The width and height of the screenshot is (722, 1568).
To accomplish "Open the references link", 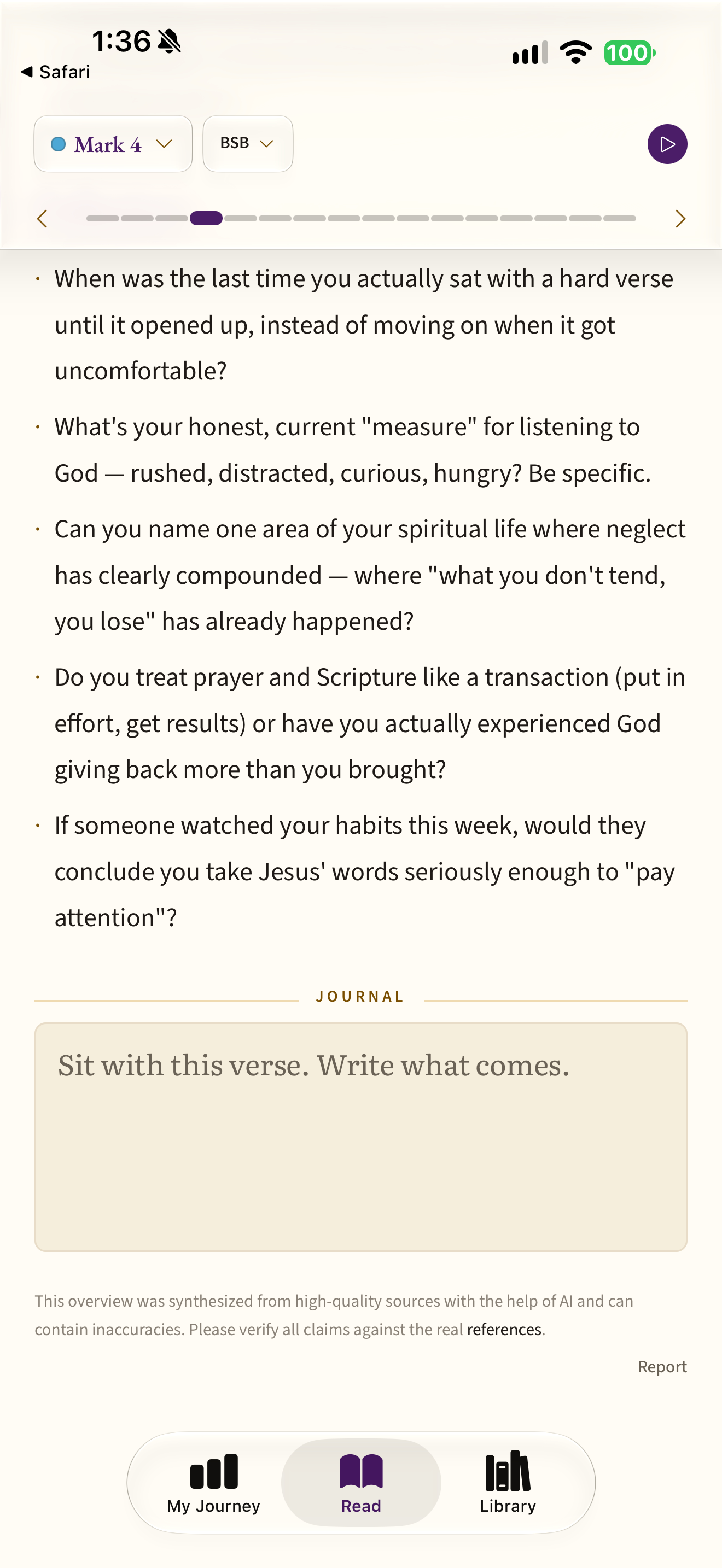I will [504, 1329].
